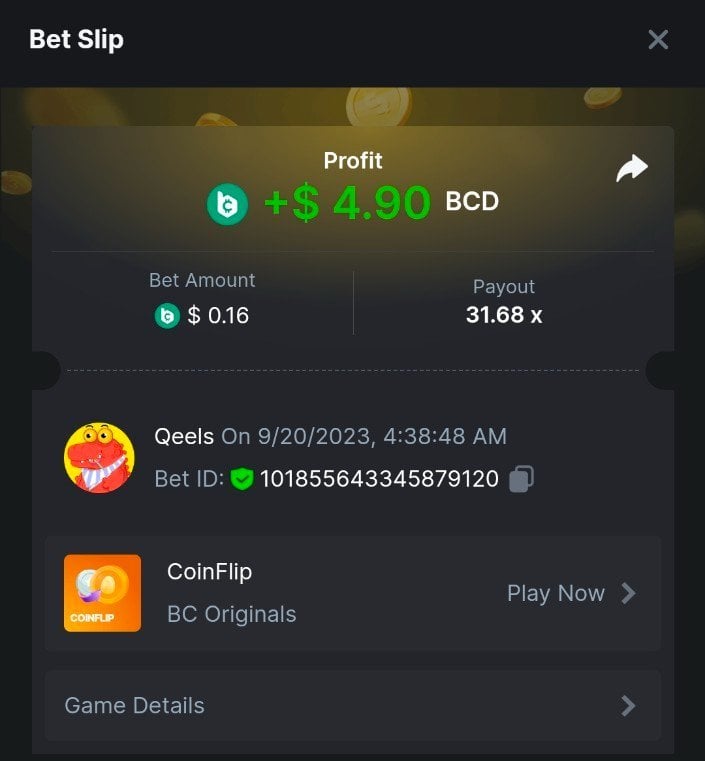Expand Game Details
The image size is (705, 761).
[x=352, y=705]
